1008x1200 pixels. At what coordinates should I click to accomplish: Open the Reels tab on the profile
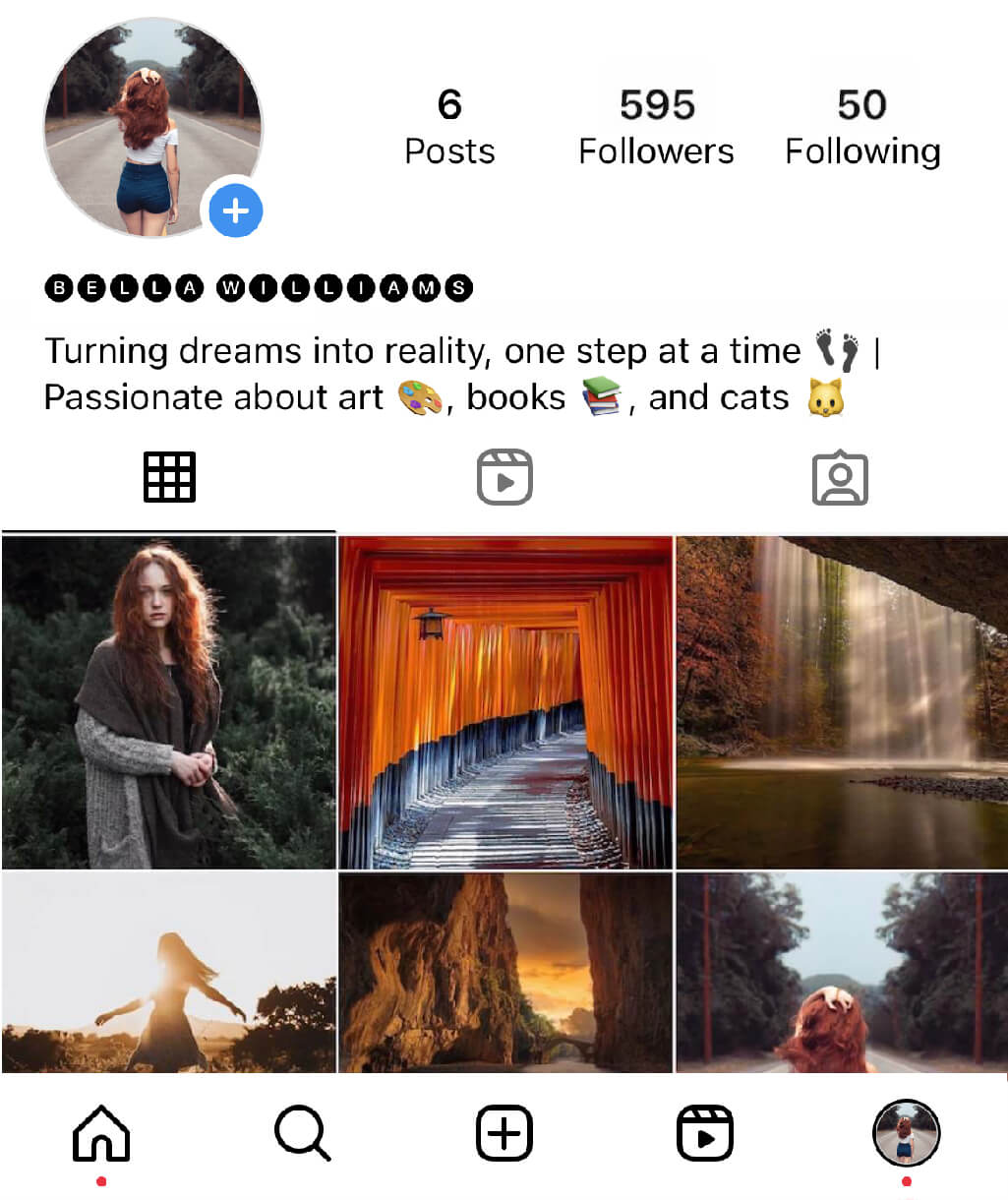(x=504, y=477)
